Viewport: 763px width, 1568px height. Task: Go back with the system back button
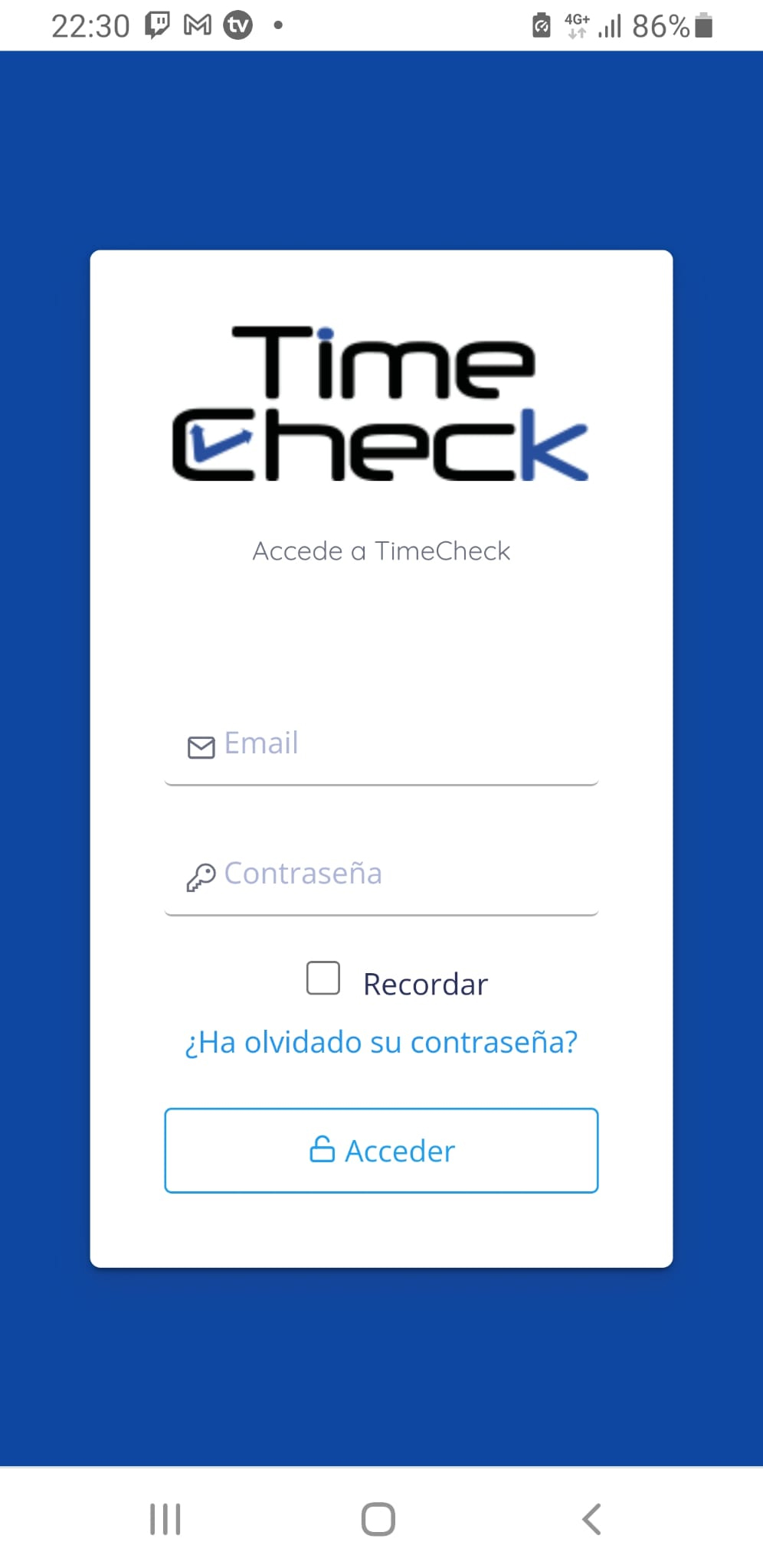591,1519
